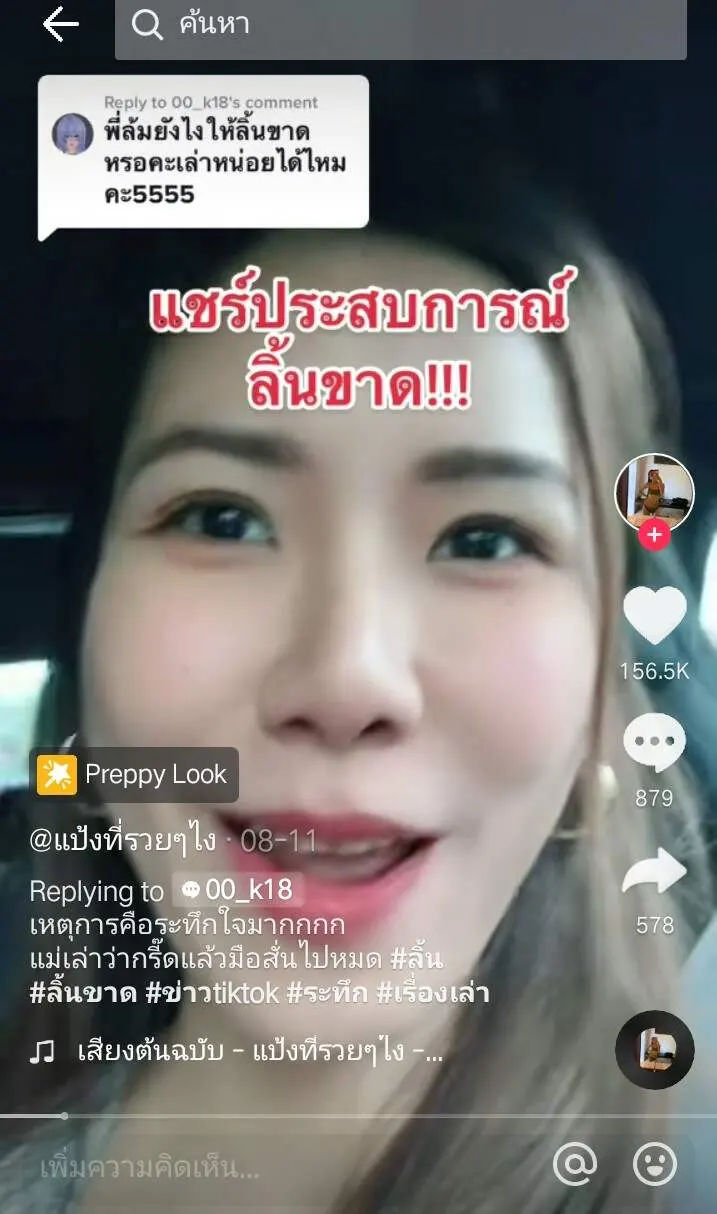717x1214 pixels.
Task: Follow the creator with the plus badge
Action: tap(654, 535)
